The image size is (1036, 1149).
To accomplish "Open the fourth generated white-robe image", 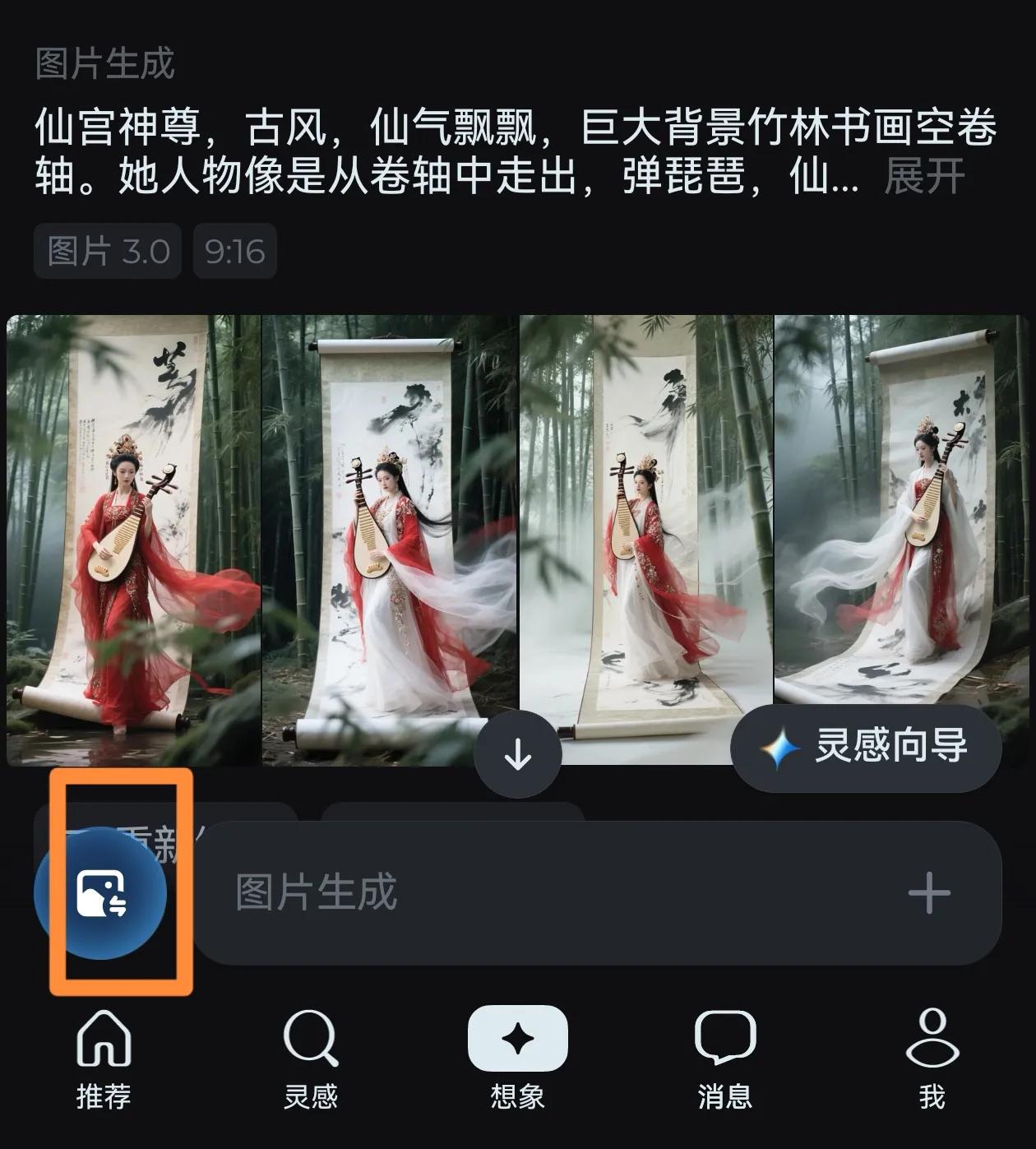I will point(901,510).
